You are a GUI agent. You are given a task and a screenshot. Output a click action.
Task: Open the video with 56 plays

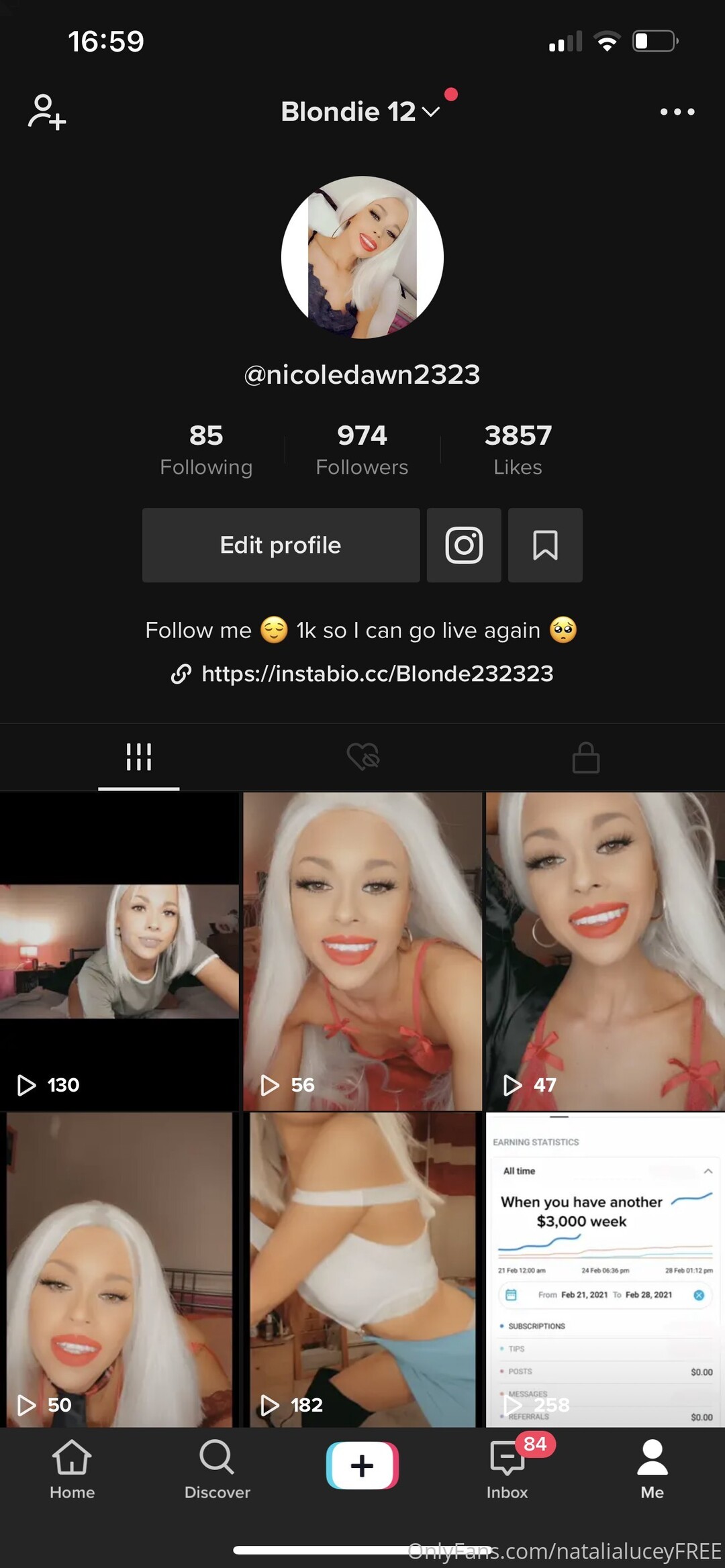point(362,951)
